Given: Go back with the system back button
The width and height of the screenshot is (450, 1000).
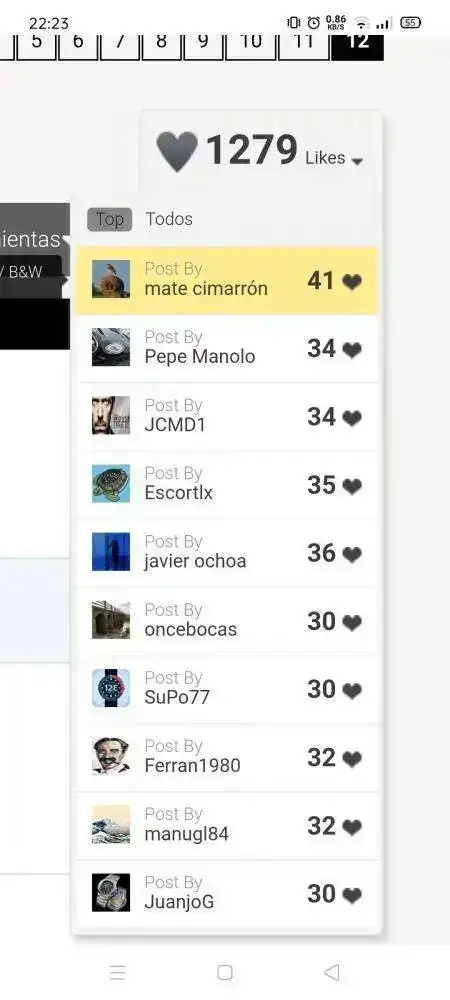Looking at the screenshot, I should 331,972.
